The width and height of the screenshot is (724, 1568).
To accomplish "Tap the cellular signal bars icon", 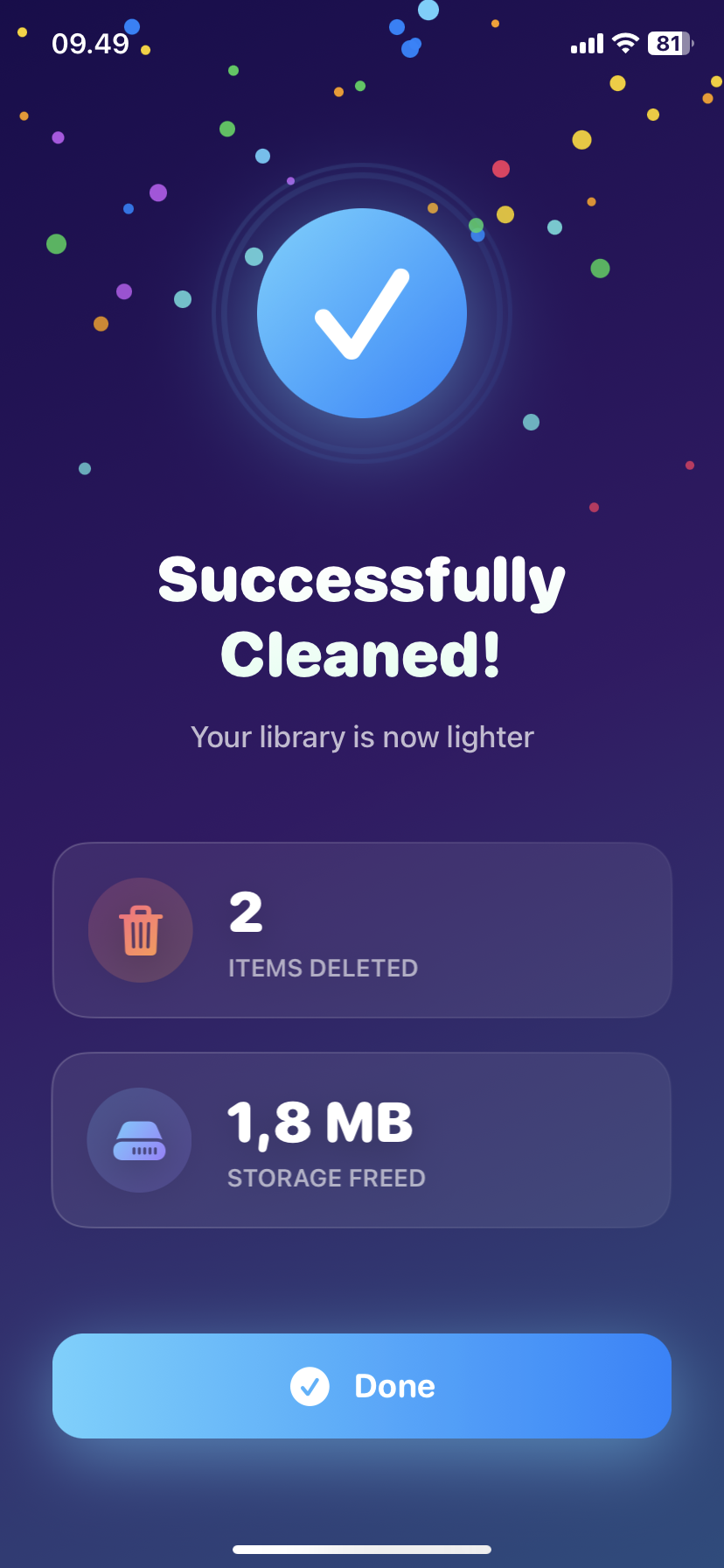I will [586, 42].
